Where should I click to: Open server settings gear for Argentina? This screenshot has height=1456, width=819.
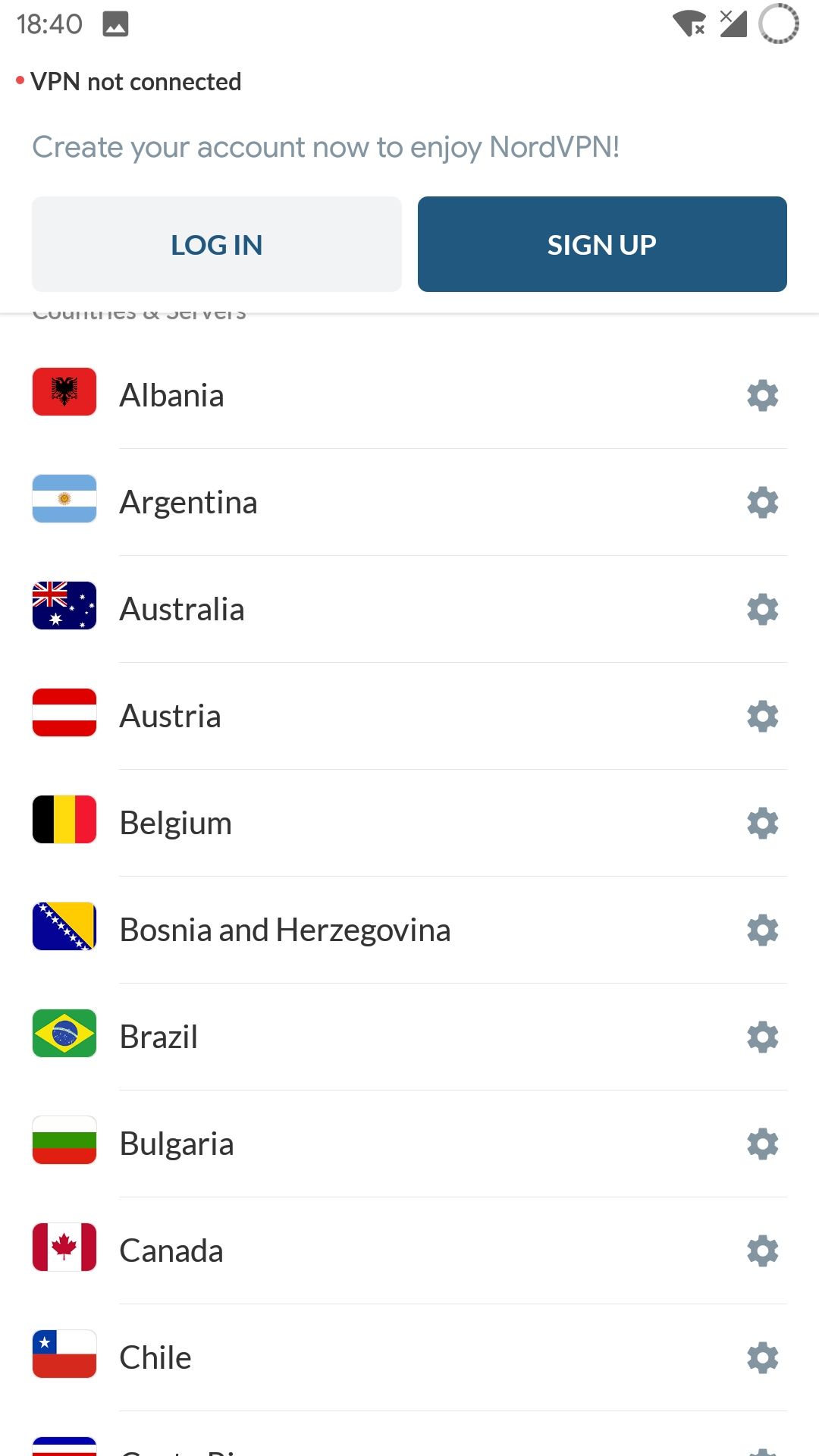762,502
